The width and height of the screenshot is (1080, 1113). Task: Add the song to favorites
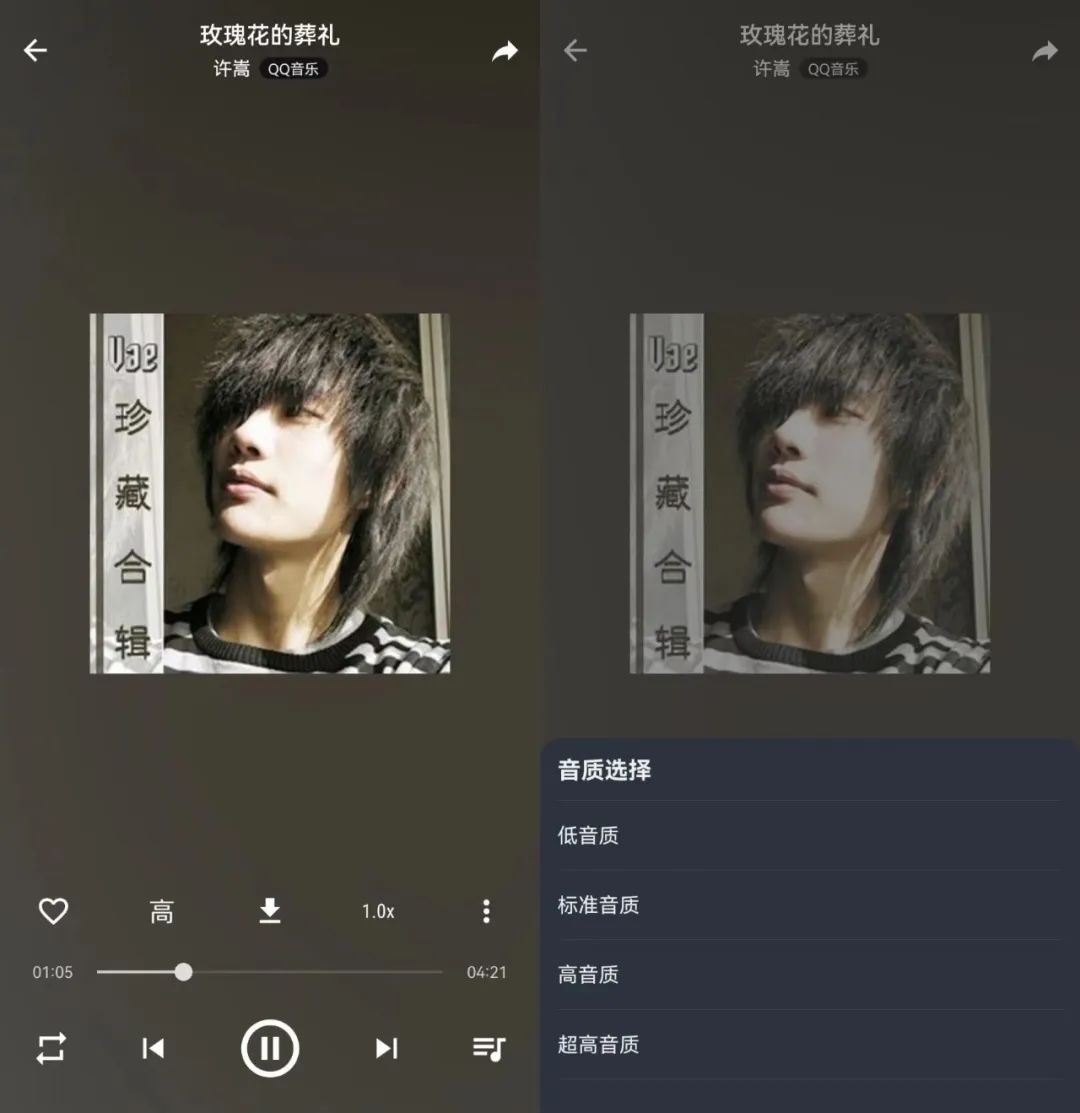click(x=53, y=911)
